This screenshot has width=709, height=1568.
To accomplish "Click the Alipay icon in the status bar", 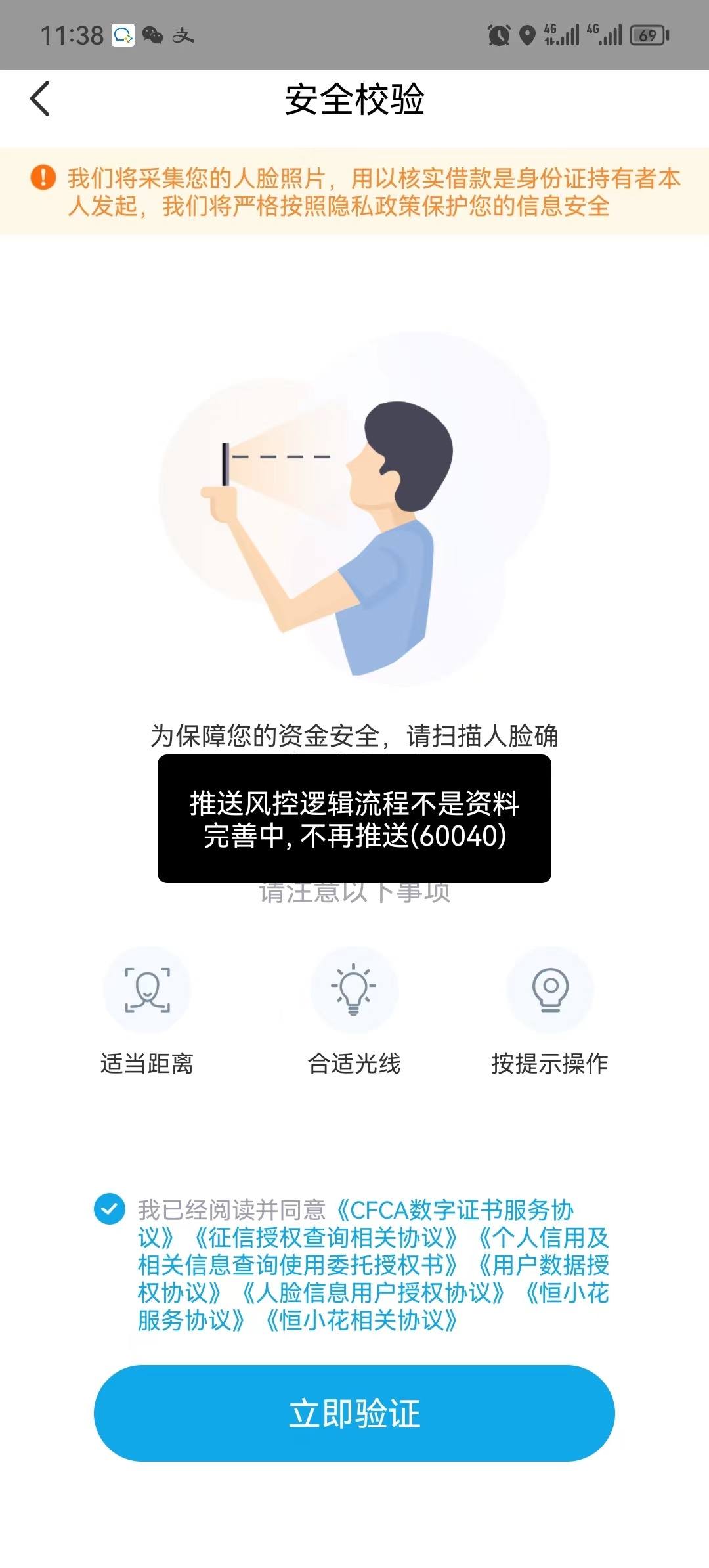I will click(x=184, y=35).
